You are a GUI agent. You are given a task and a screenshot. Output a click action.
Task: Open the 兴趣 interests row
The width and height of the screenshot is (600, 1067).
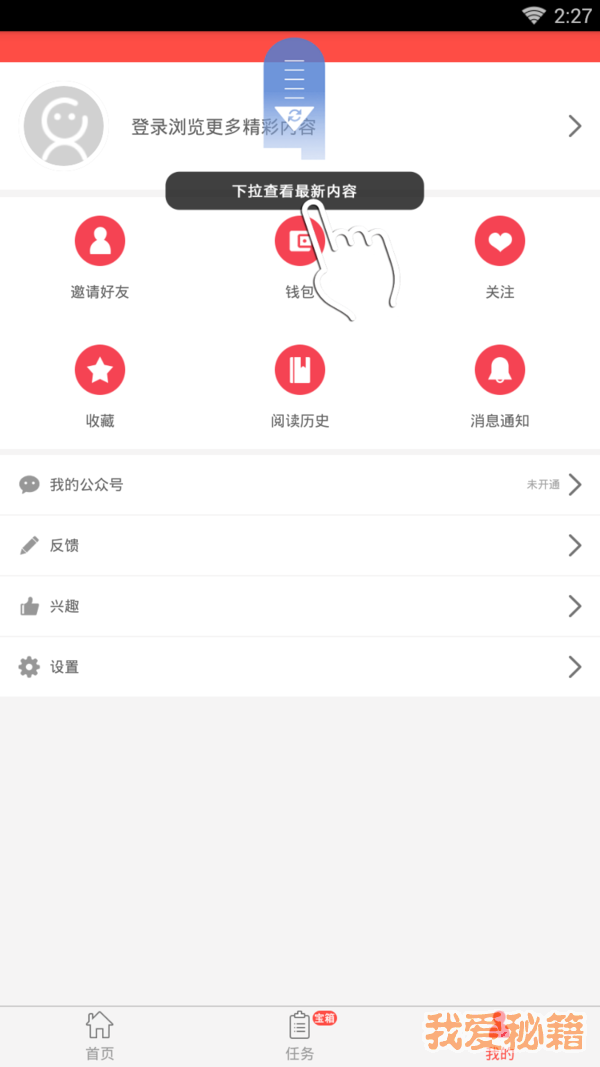(x=300, y=606)
